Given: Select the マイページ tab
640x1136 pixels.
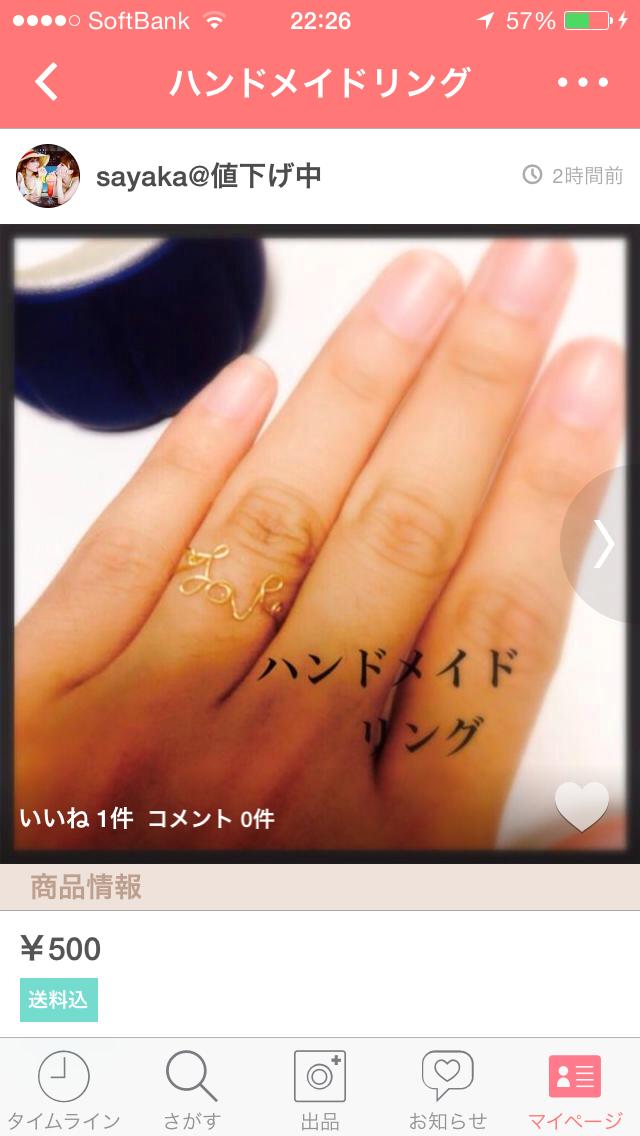Looking at the screenshot, I should 575,1090.
